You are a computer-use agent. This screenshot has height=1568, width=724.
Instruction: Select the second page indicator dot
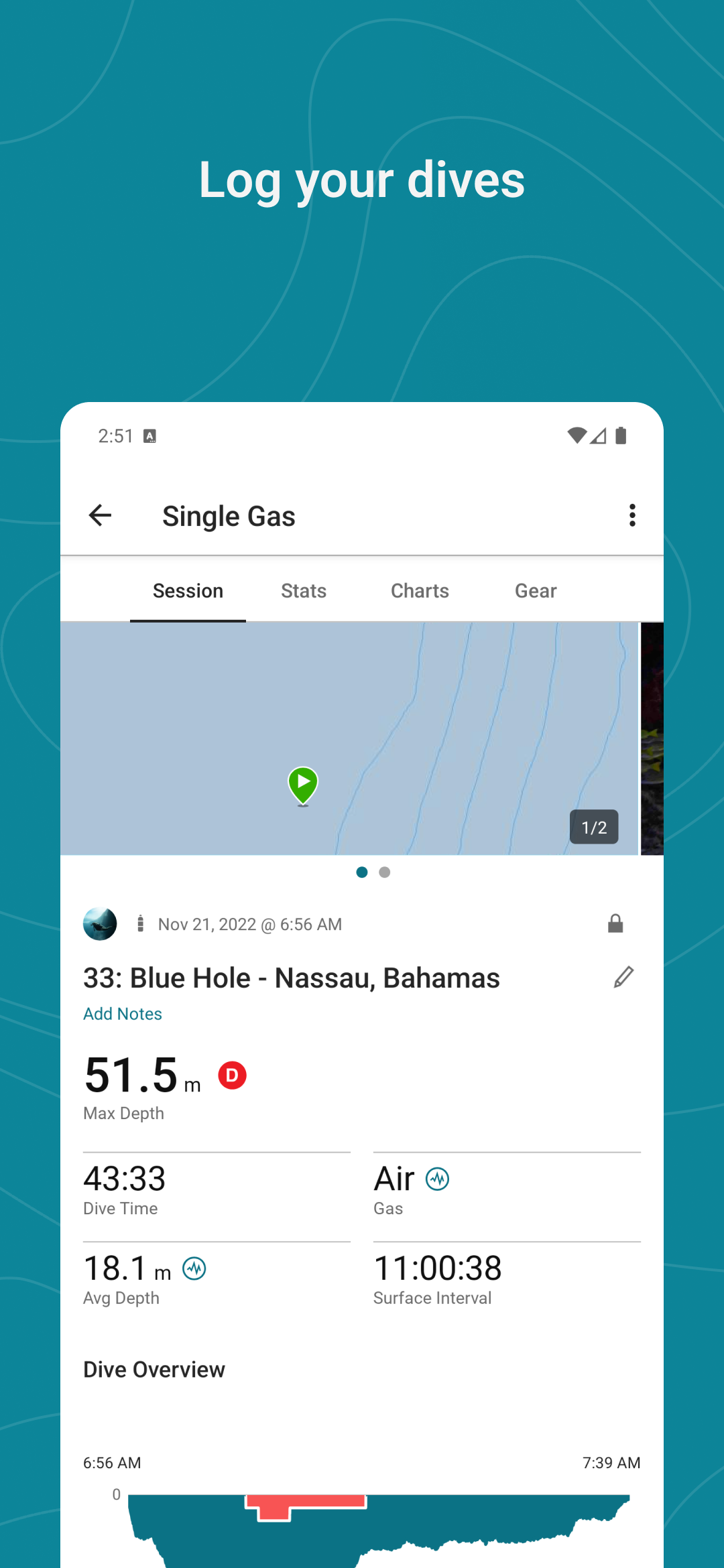(385, 872)
